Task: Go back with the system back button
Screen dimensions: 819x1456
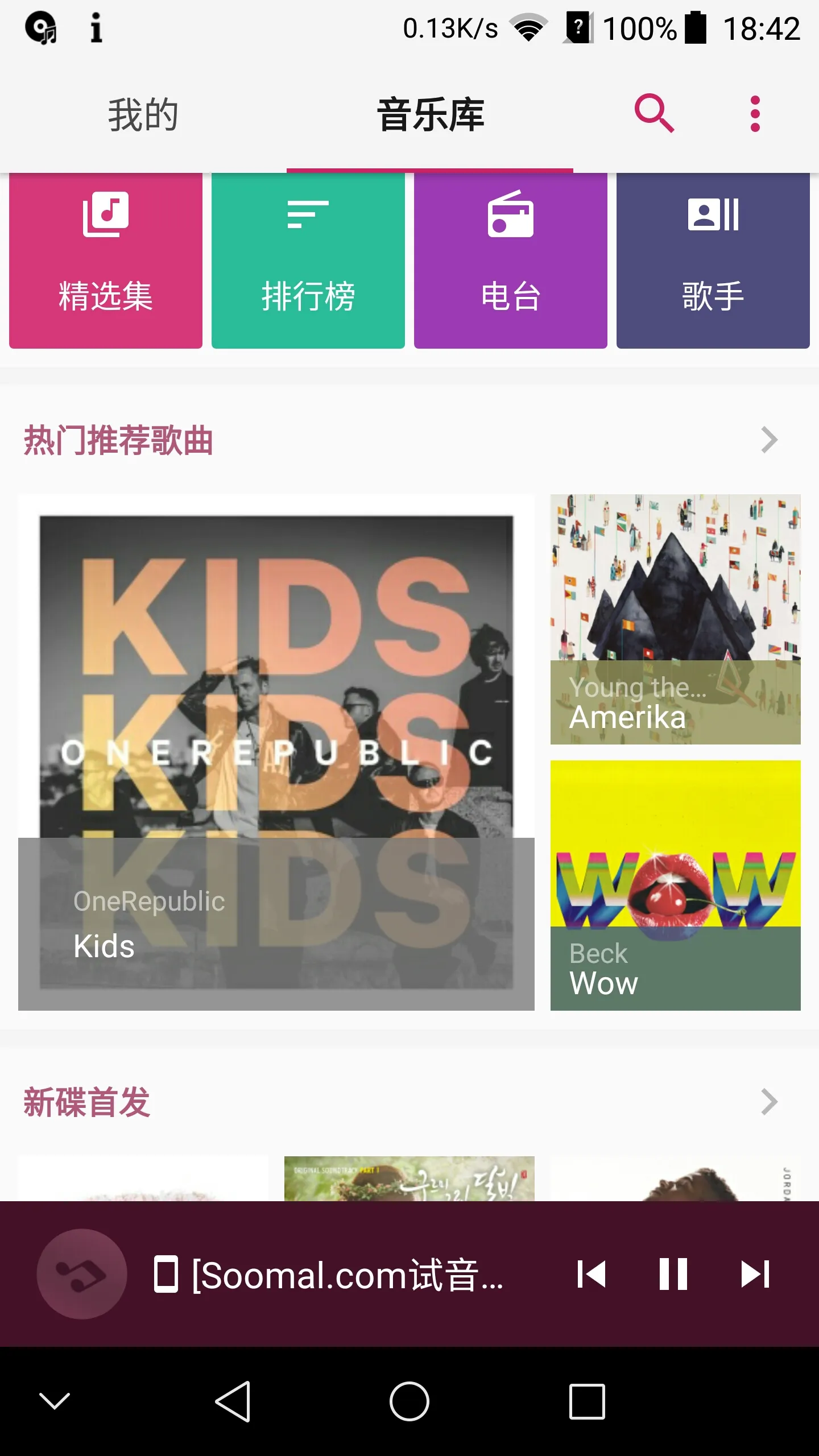Action: point(233,1401)
